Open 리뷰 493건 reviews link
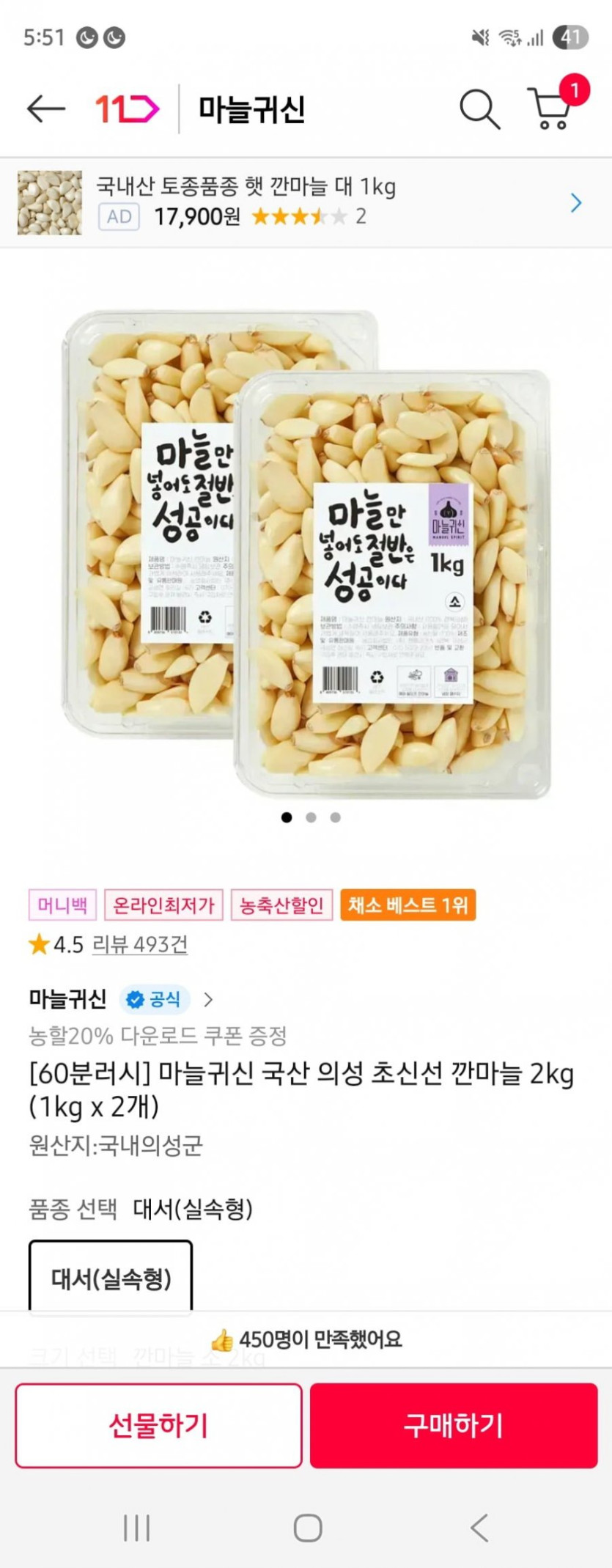Viewport: 612px width, 1568px height. pyautogui.click(x=140, y=944)
